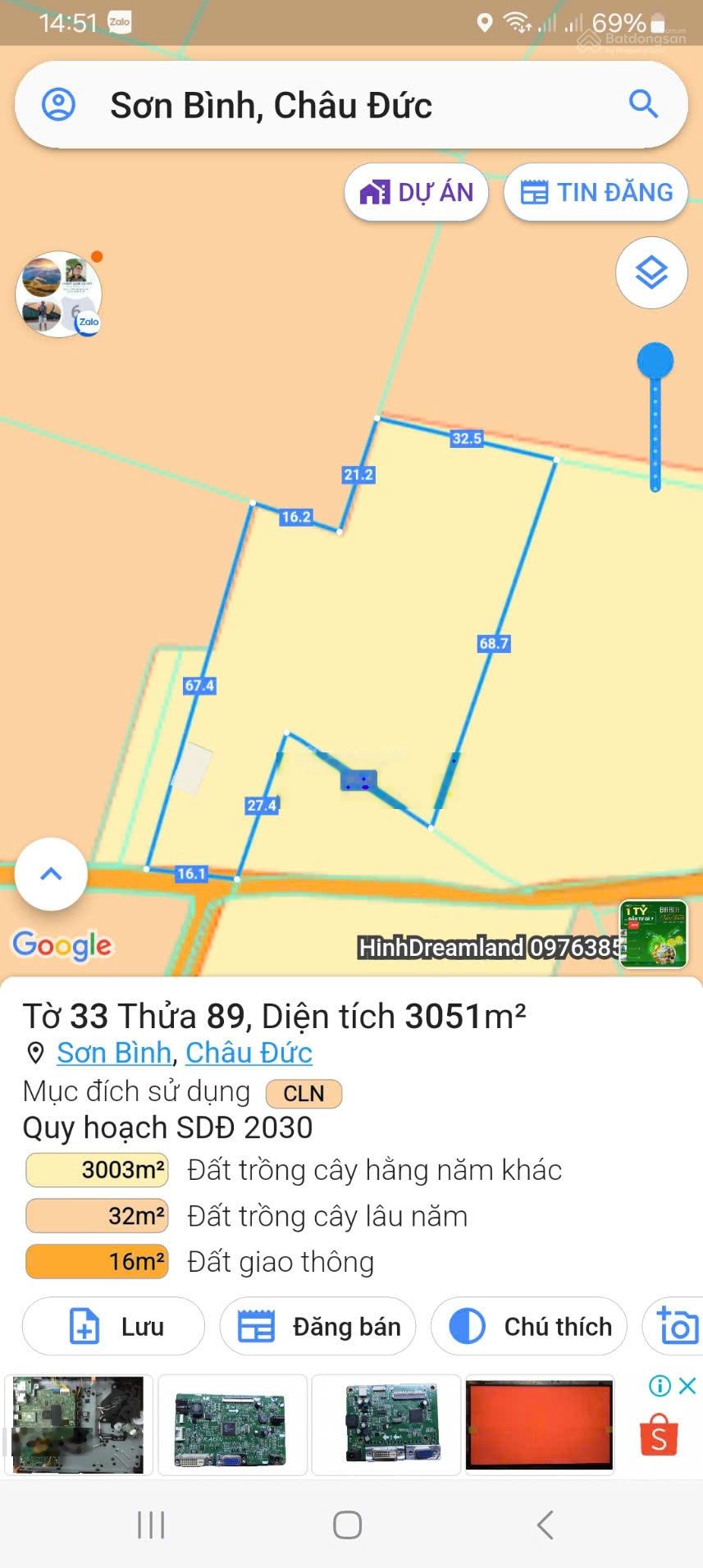Open the Shopee ad logo
Viewport: 703px width, 1568px height.
click(x=659, y=1435)
